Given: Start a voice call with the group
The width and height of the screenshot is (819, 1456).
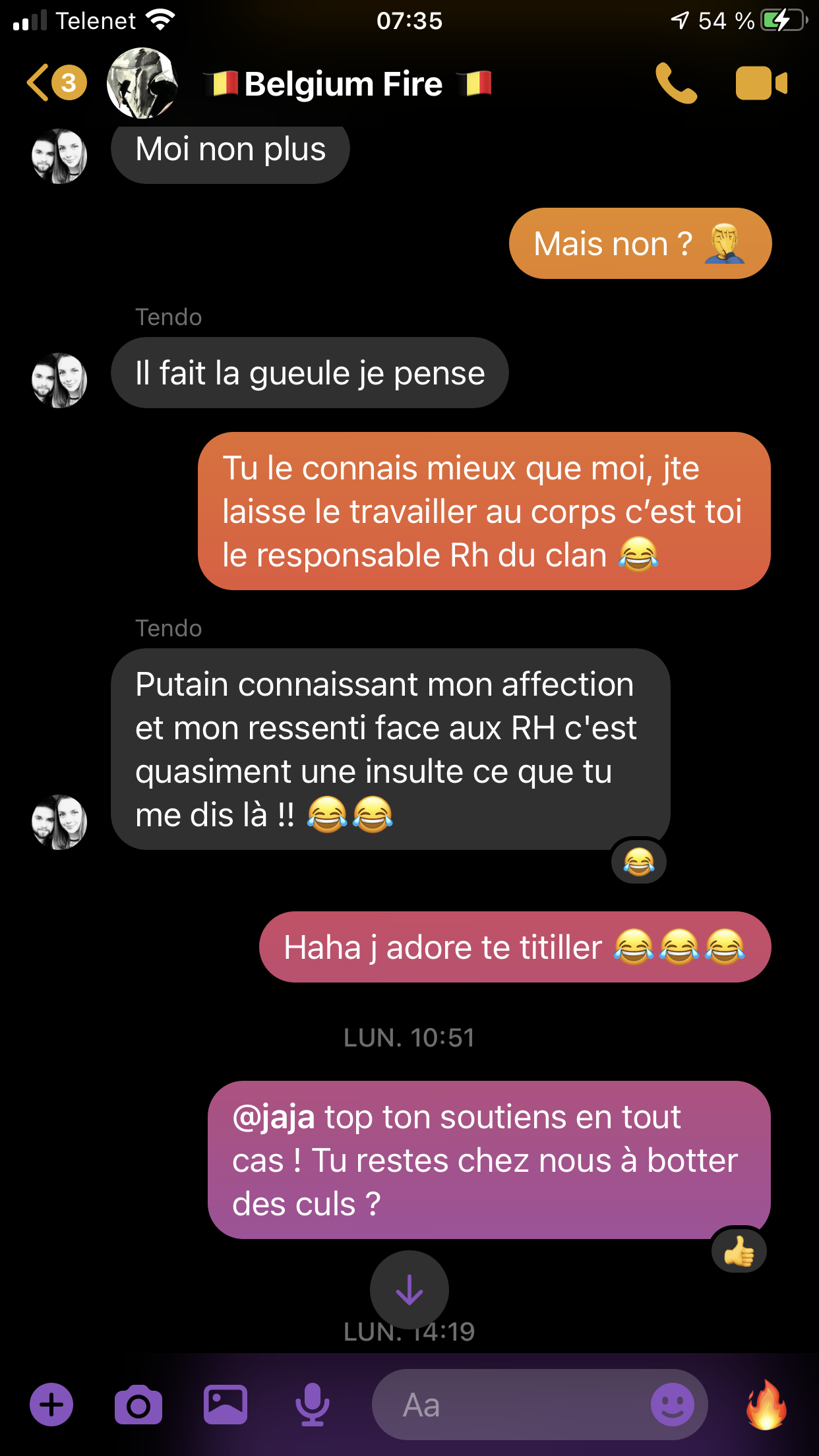Looking at the screenshot, I should click(x=676, y=83).
